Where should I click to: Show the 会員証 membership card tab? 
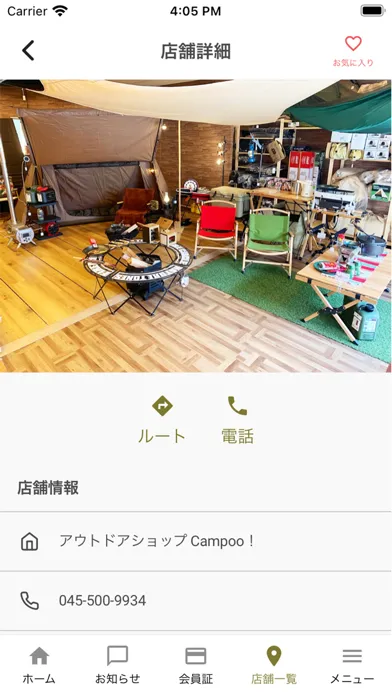coord(196,665)
